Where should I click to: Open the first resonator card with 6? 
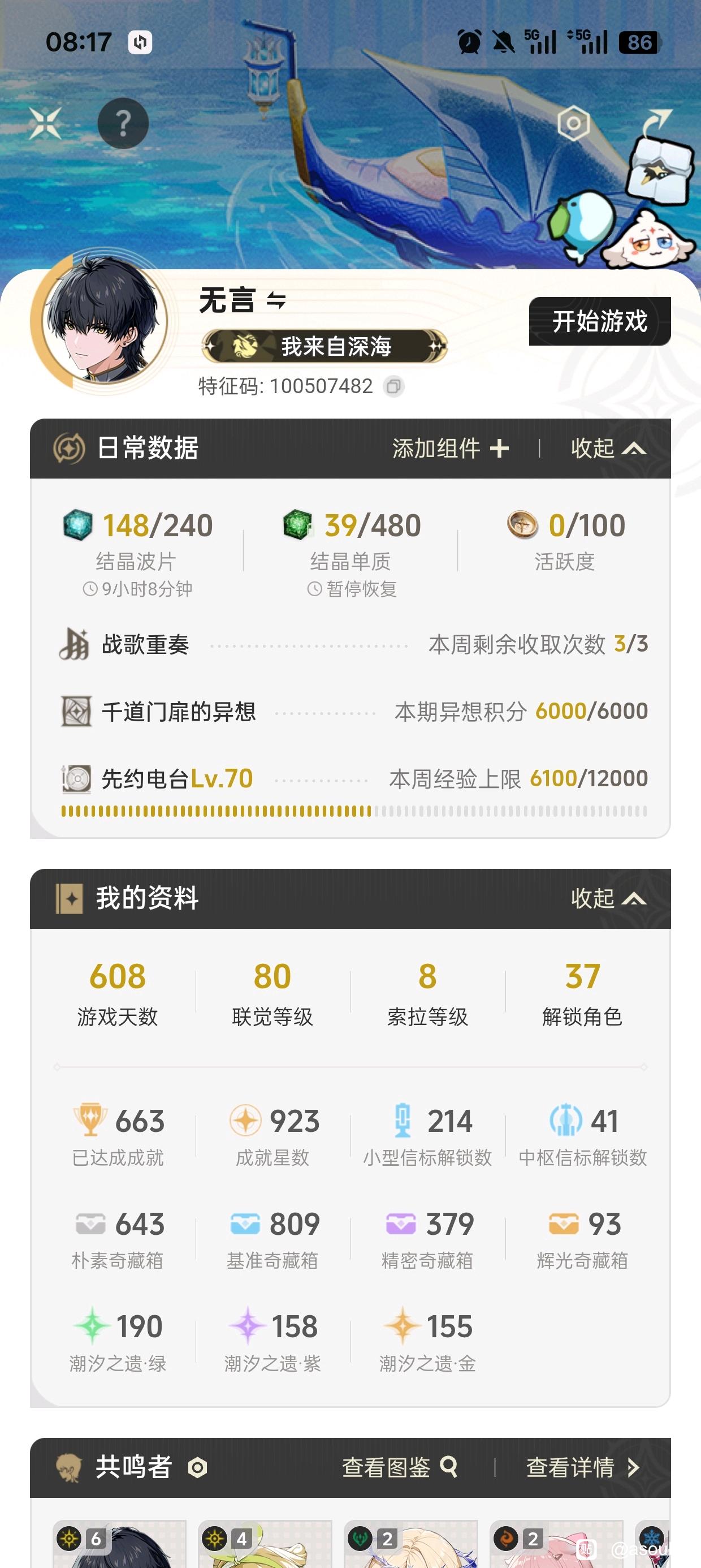pyautogui.click(x=119, y=1545)
